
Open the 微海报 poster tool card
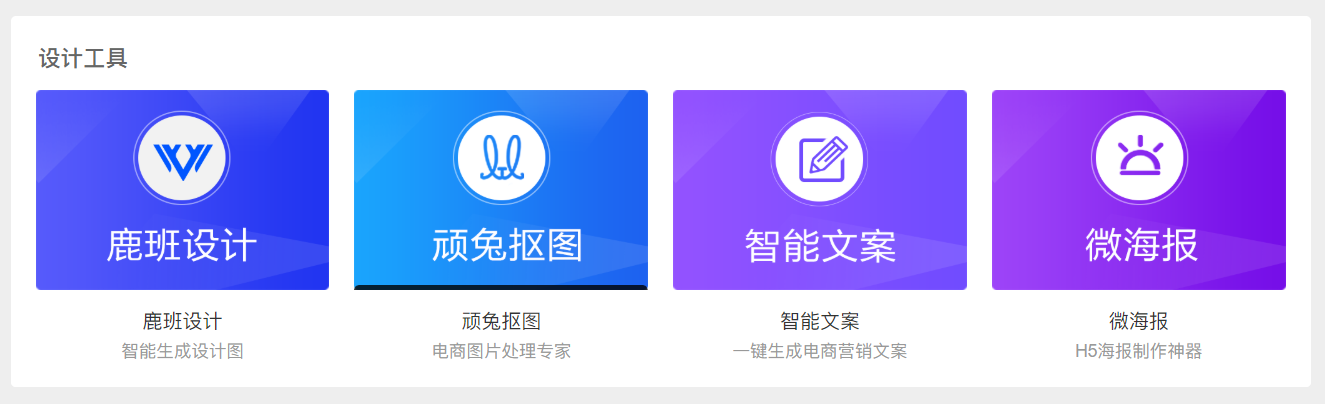coord(1138,190)
